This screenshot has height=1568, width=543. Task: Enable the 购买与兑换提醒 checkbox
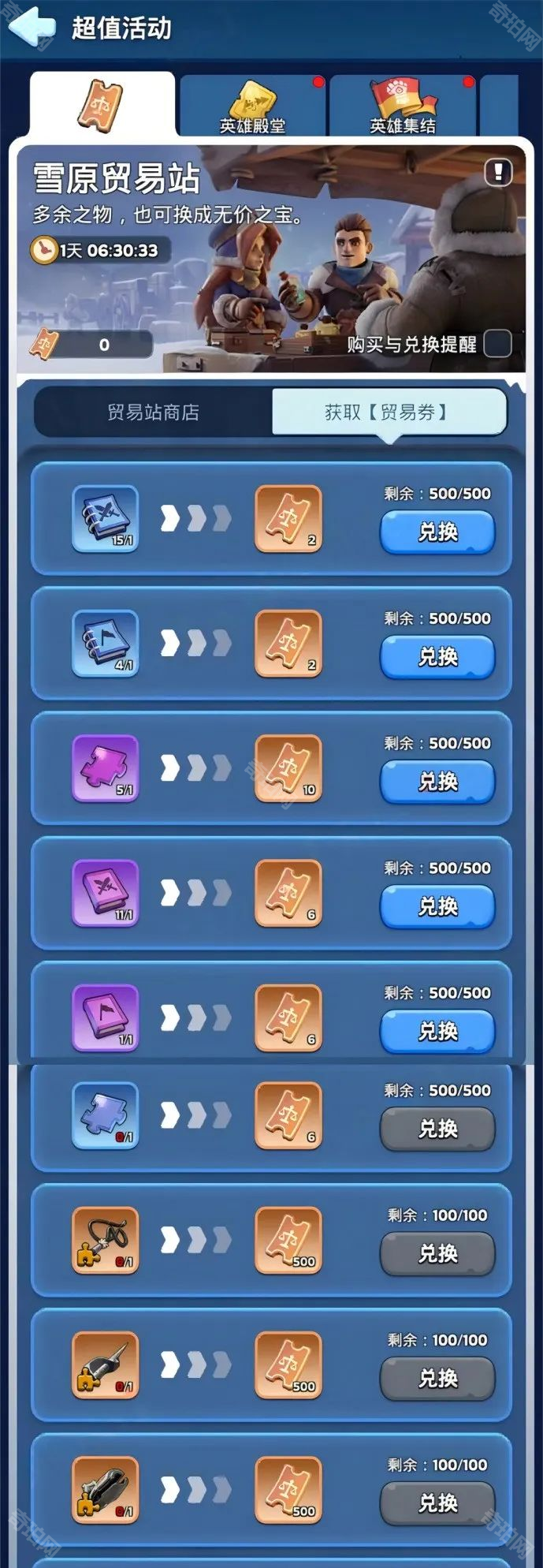[x=497, y=344]
